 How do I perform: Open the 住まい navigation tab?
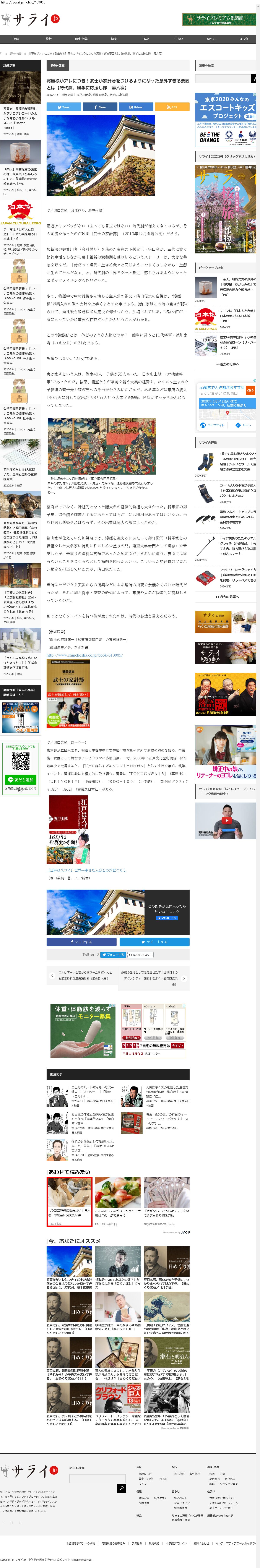[178, 38]
